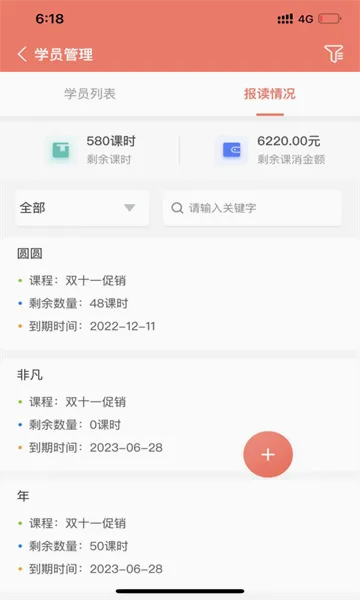The image size is (360, 600).
Task: Tap the 请输入关键字 search field
Action: 252,208
